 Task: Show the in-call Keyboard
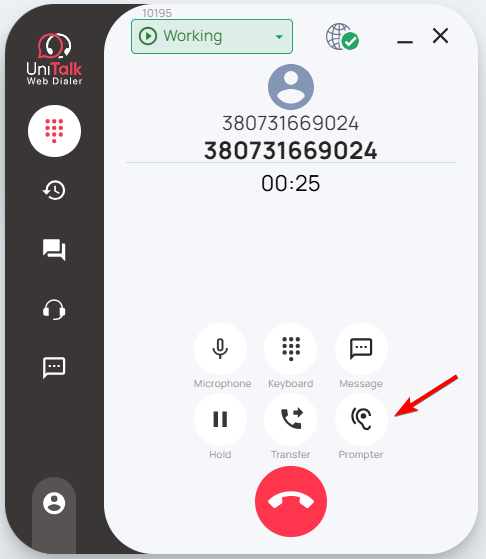[291, 349]
